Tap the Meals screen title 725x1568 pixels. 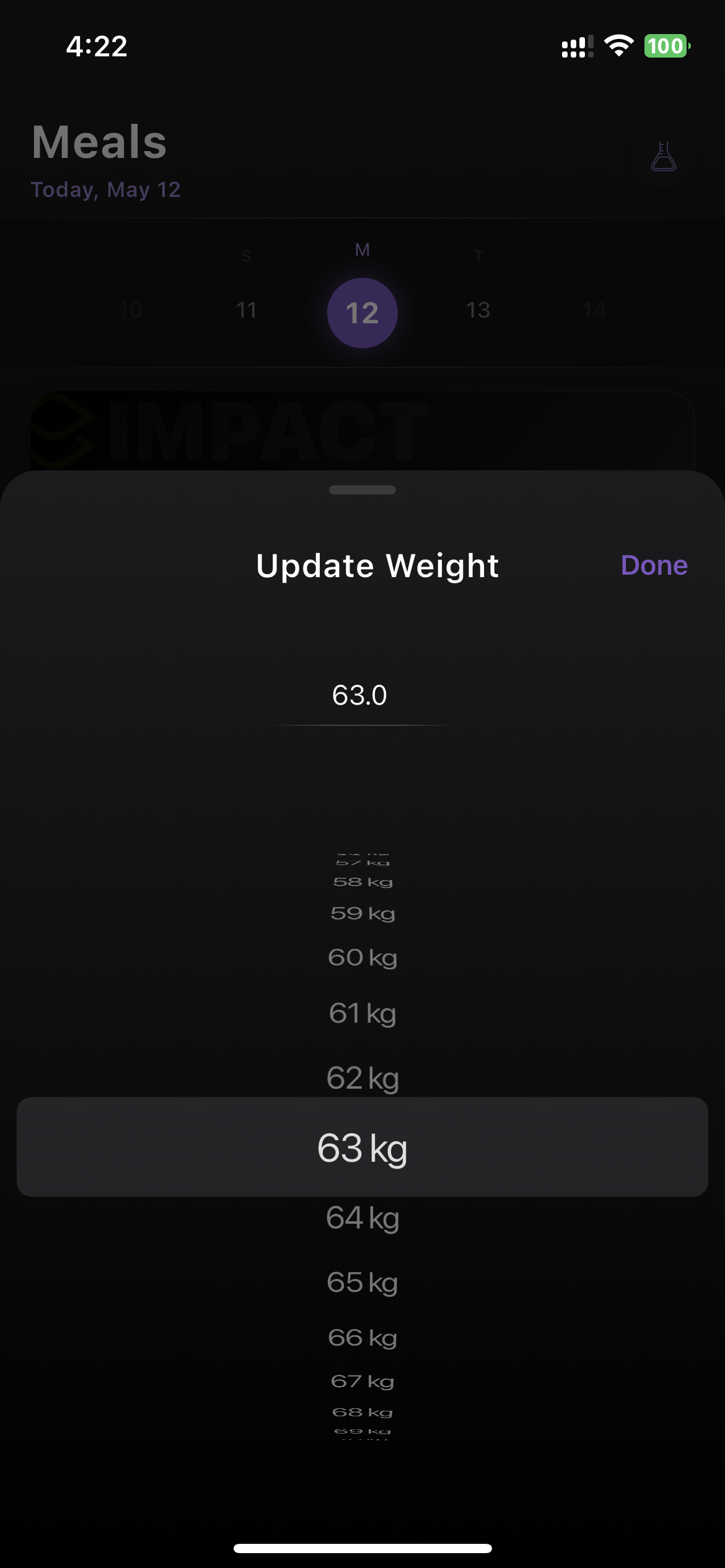[99, 142]
